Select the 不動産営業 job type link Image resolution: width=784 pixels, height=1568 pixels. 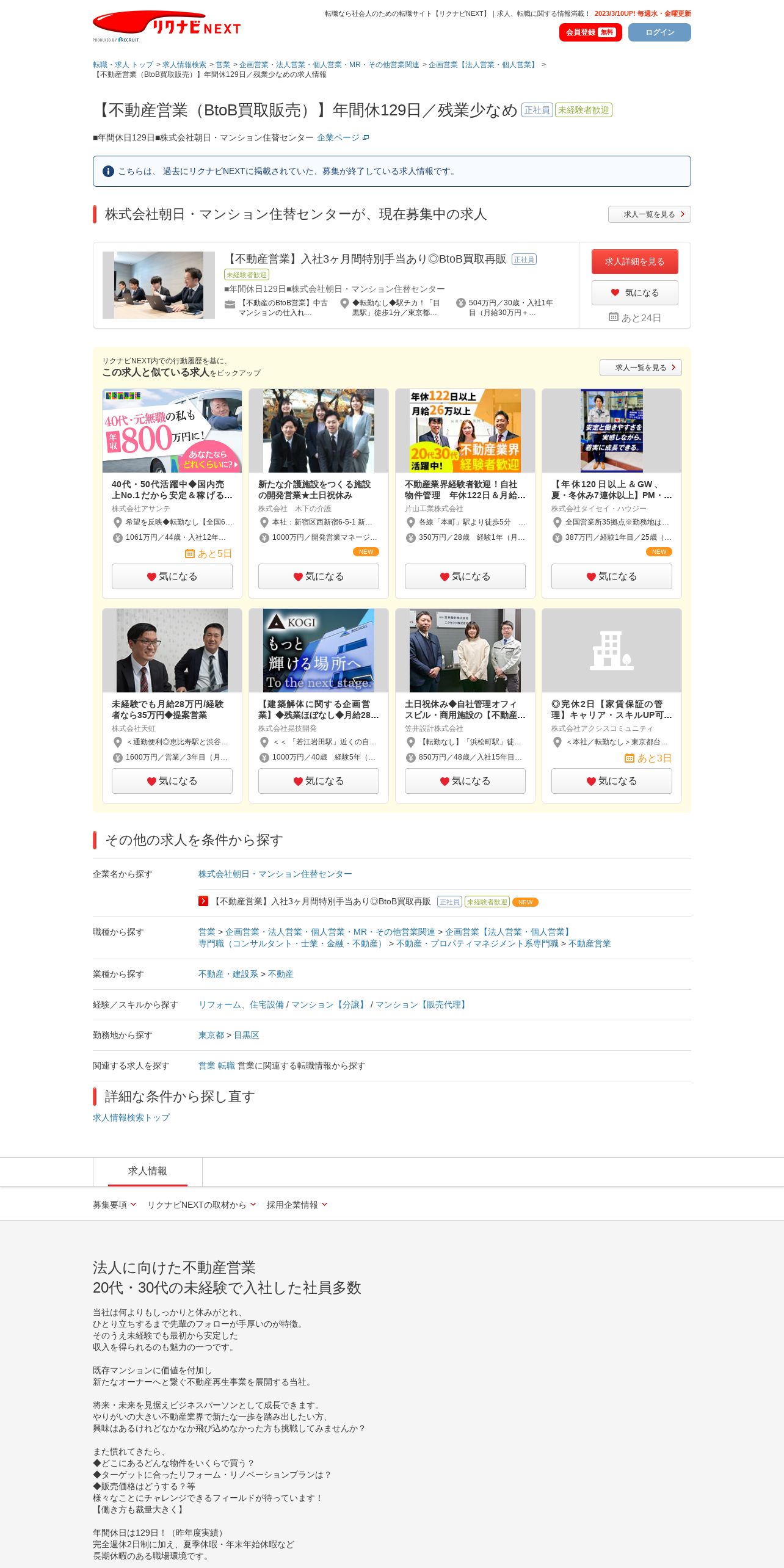click(x=589, y=944)
